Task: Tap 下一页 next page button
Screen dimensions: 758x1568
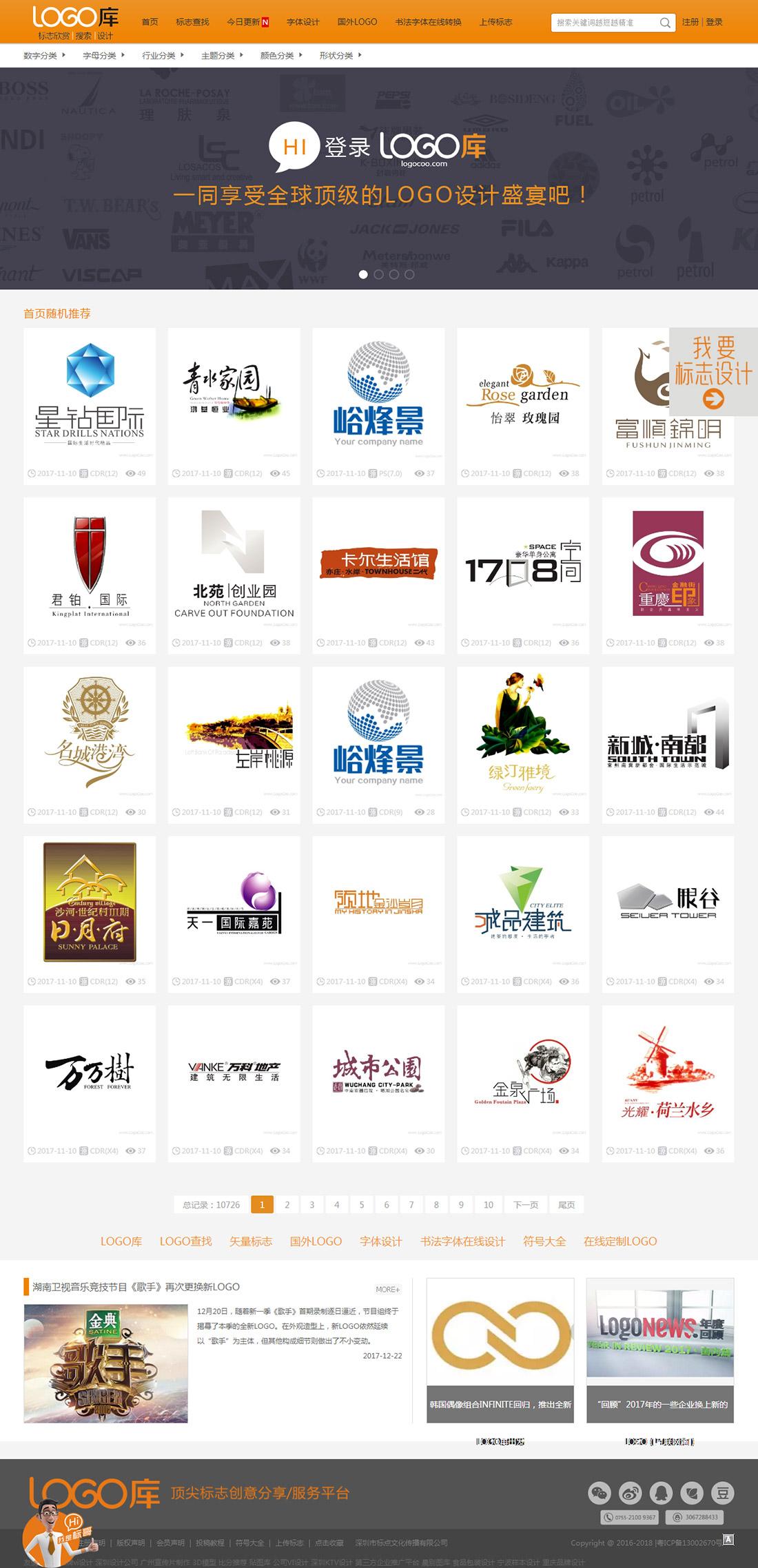Action: [526, 1204]
